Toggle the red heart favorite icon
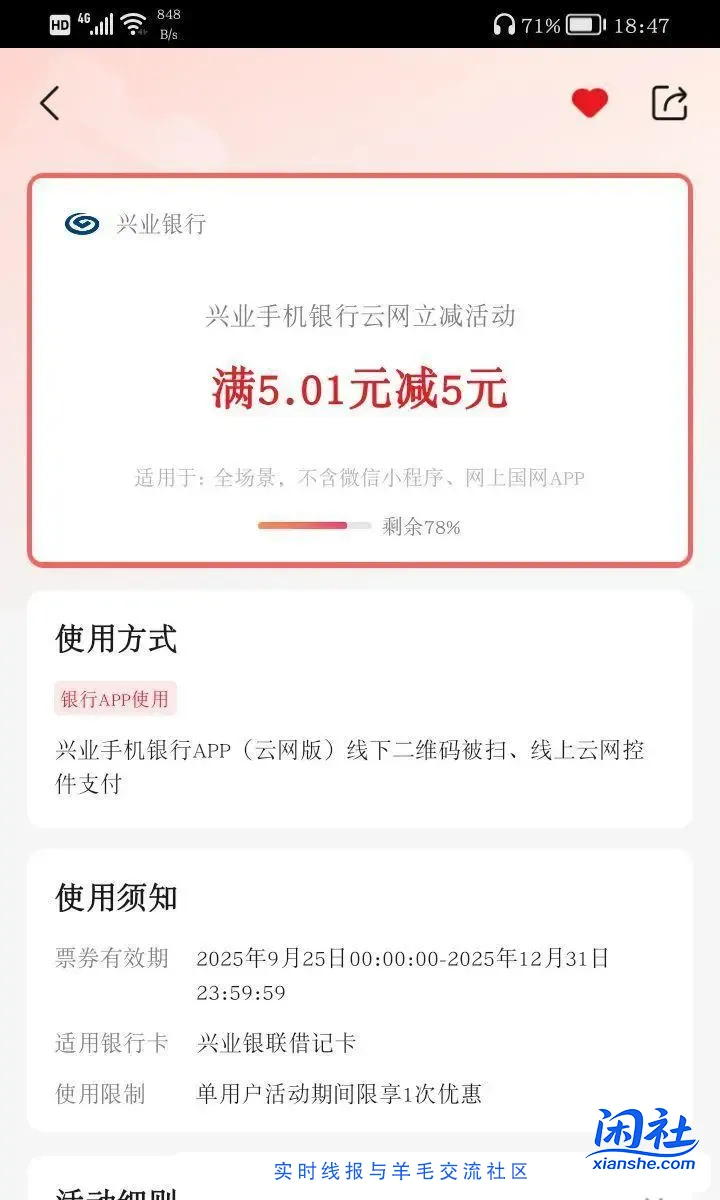Viewport: 720px width, 1200px height. (x=589, y=102)
